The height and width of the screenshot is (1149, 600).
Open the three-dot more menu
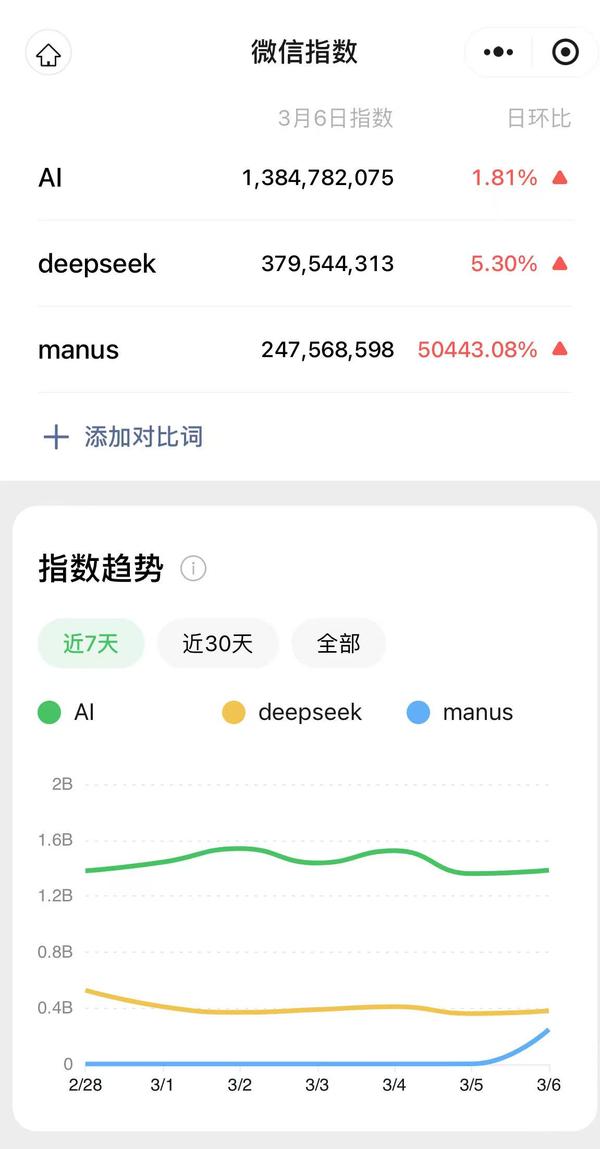coord(498,53)
